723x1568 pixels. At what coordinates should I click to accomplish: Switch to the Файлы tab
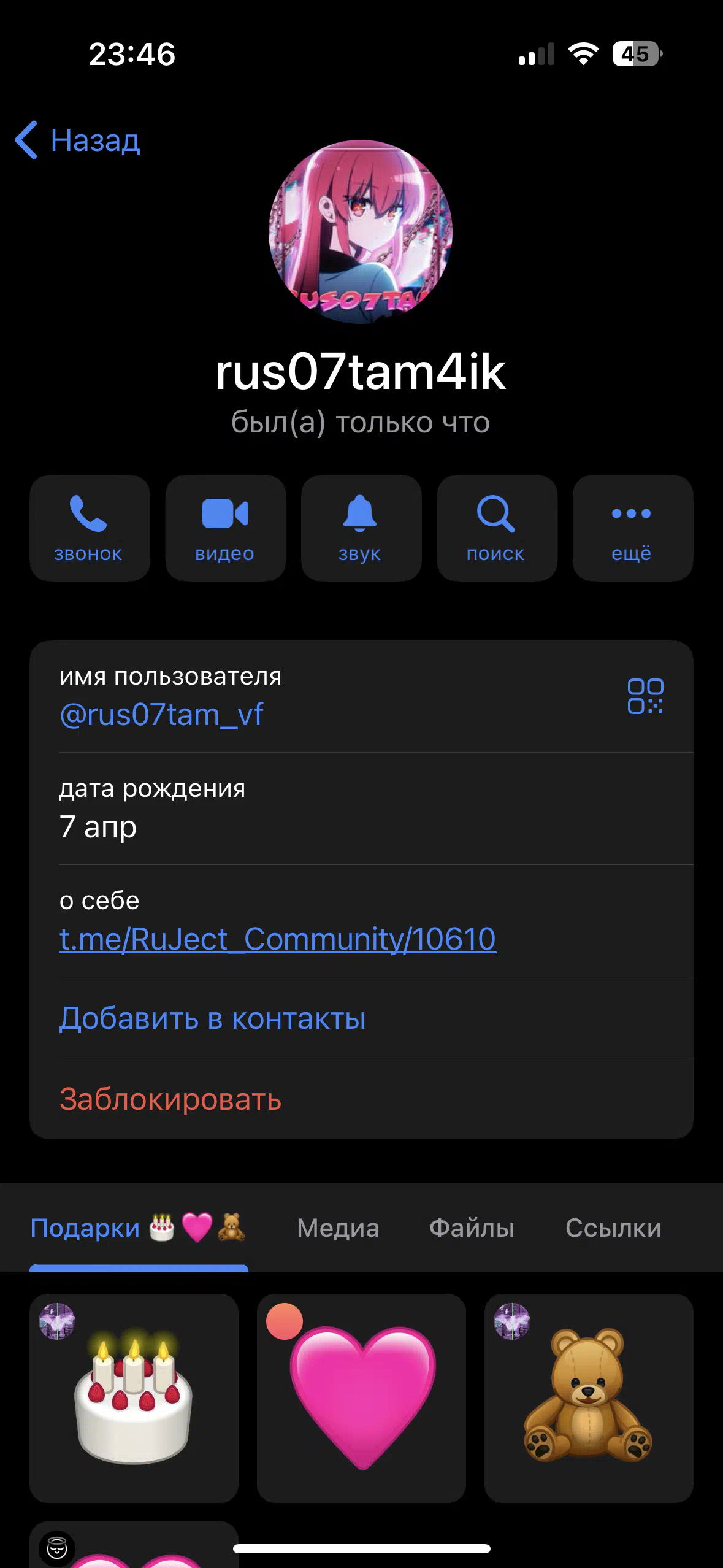point(472,1228)
